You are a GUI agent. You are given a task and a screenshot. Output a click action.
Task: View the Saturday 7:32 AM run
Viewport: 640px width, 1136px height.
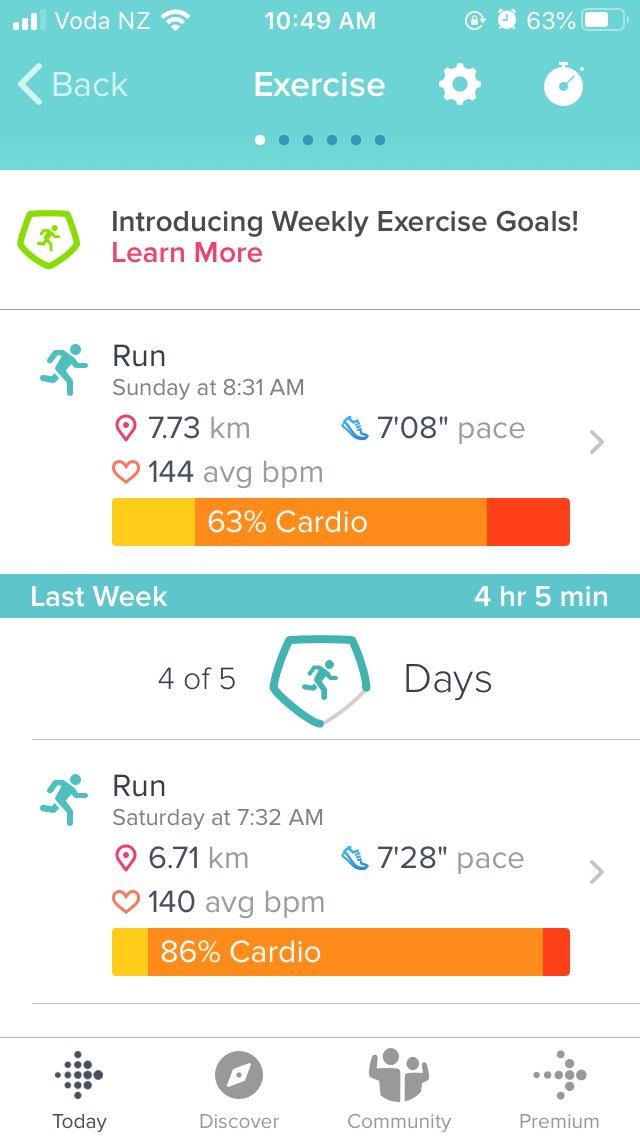click(340, 872)
